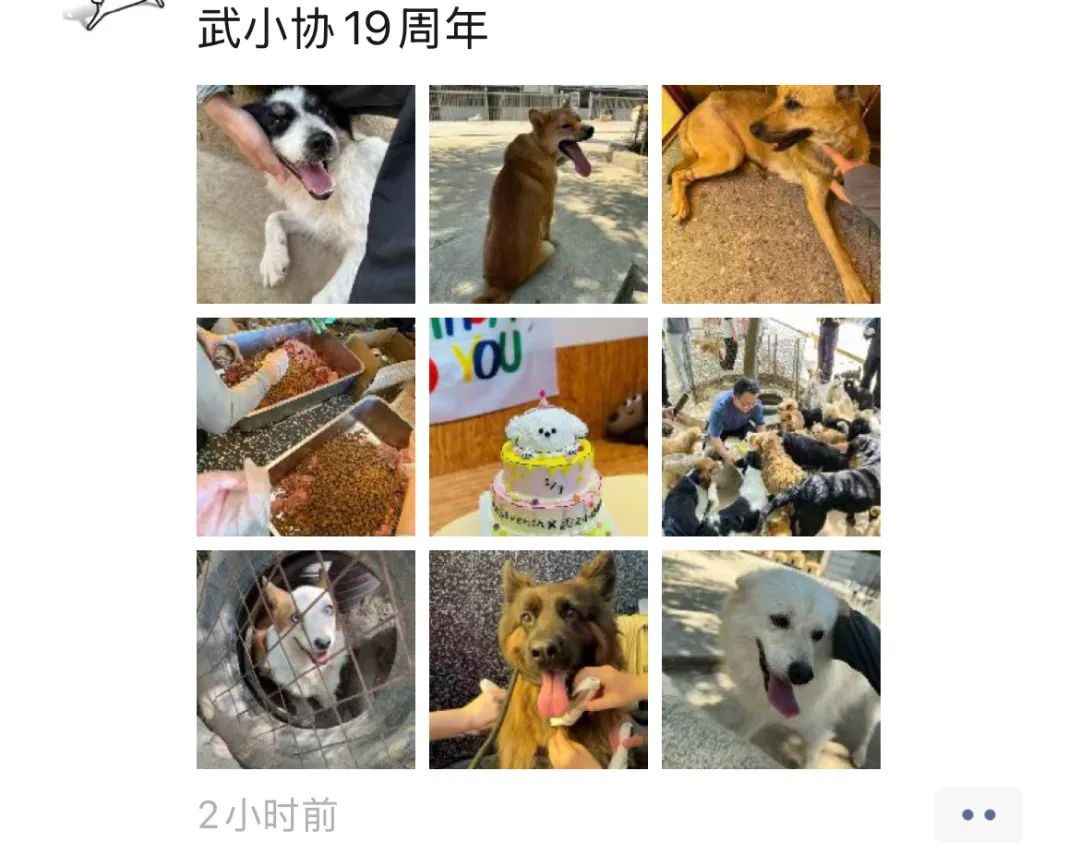Open the two-dot like and comment menu
Screen dimensions: 1080x867
[x=978, y=815]
